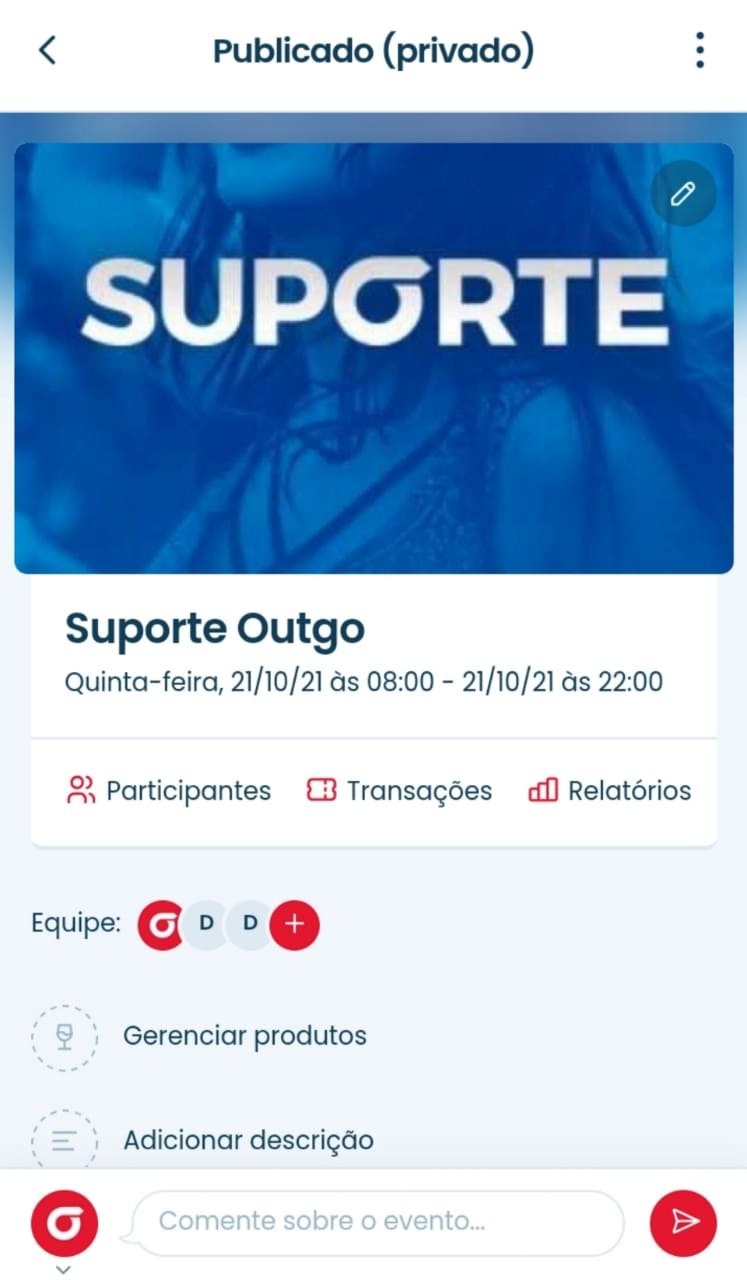
Task: Focus the Comente sobre o evento field
Action: (379, 1222)
